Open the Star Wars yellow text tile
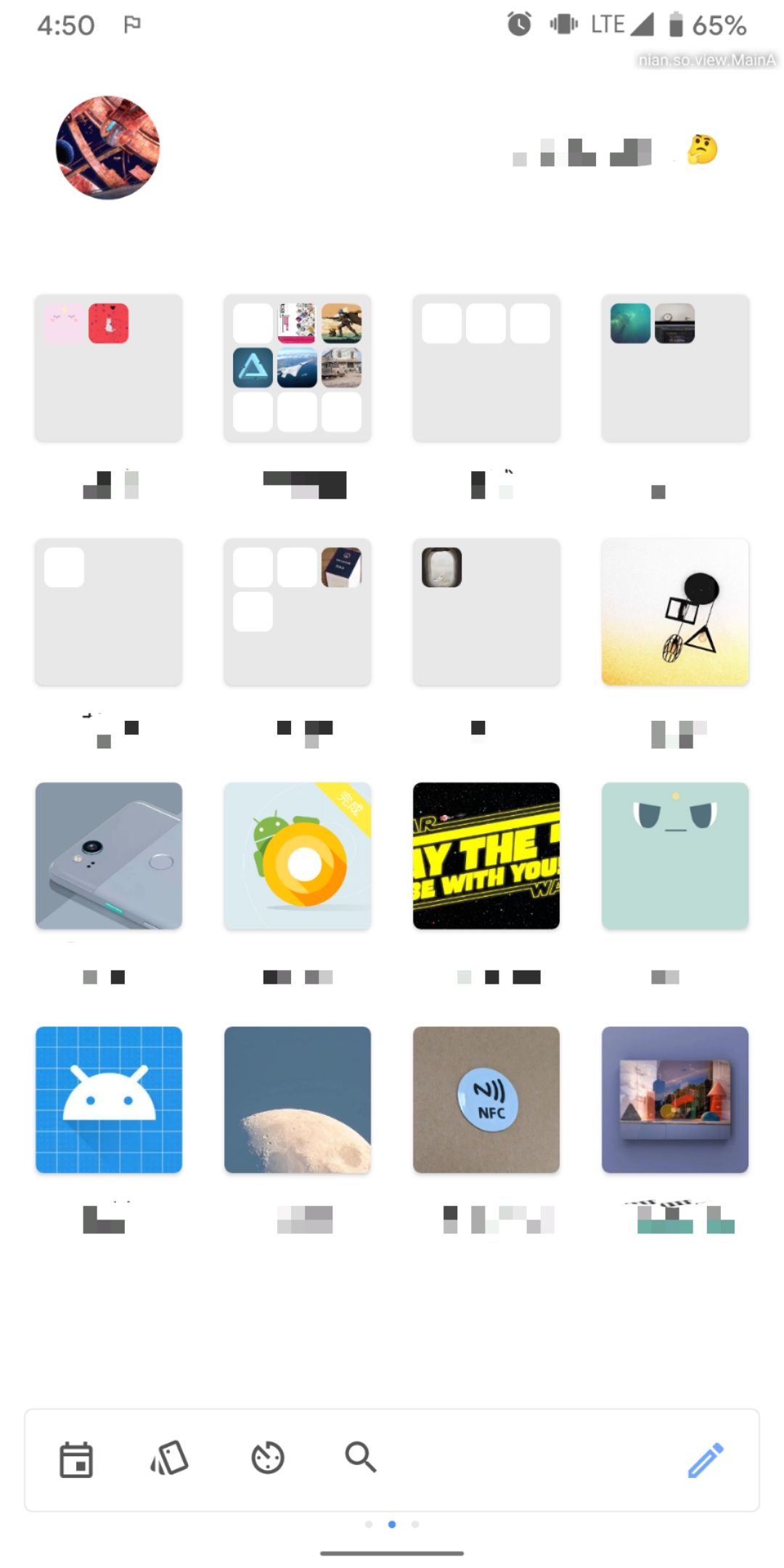The image size is (784, 1568). (486, 856)
